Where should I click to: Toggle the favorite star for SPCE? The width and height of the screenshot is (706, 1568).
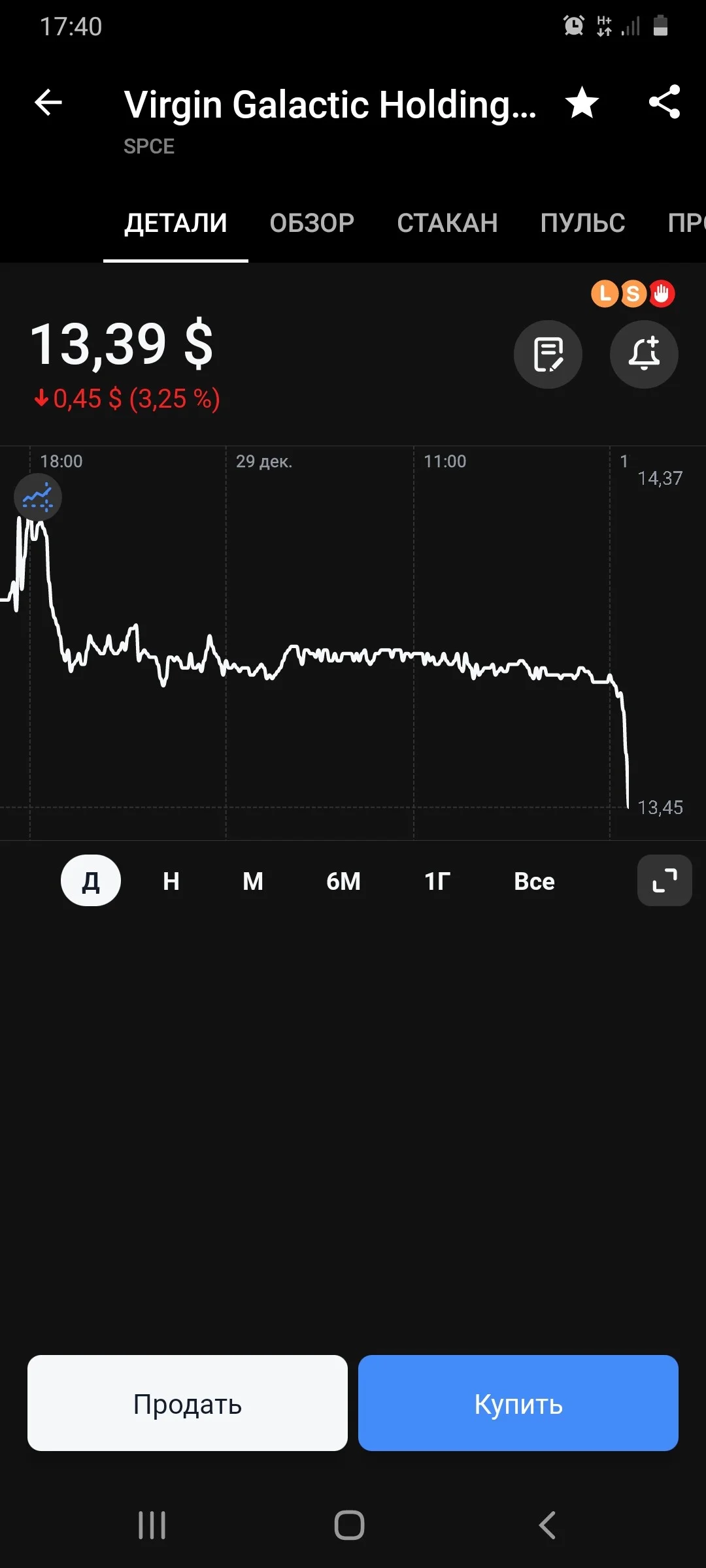click(582, 103)
